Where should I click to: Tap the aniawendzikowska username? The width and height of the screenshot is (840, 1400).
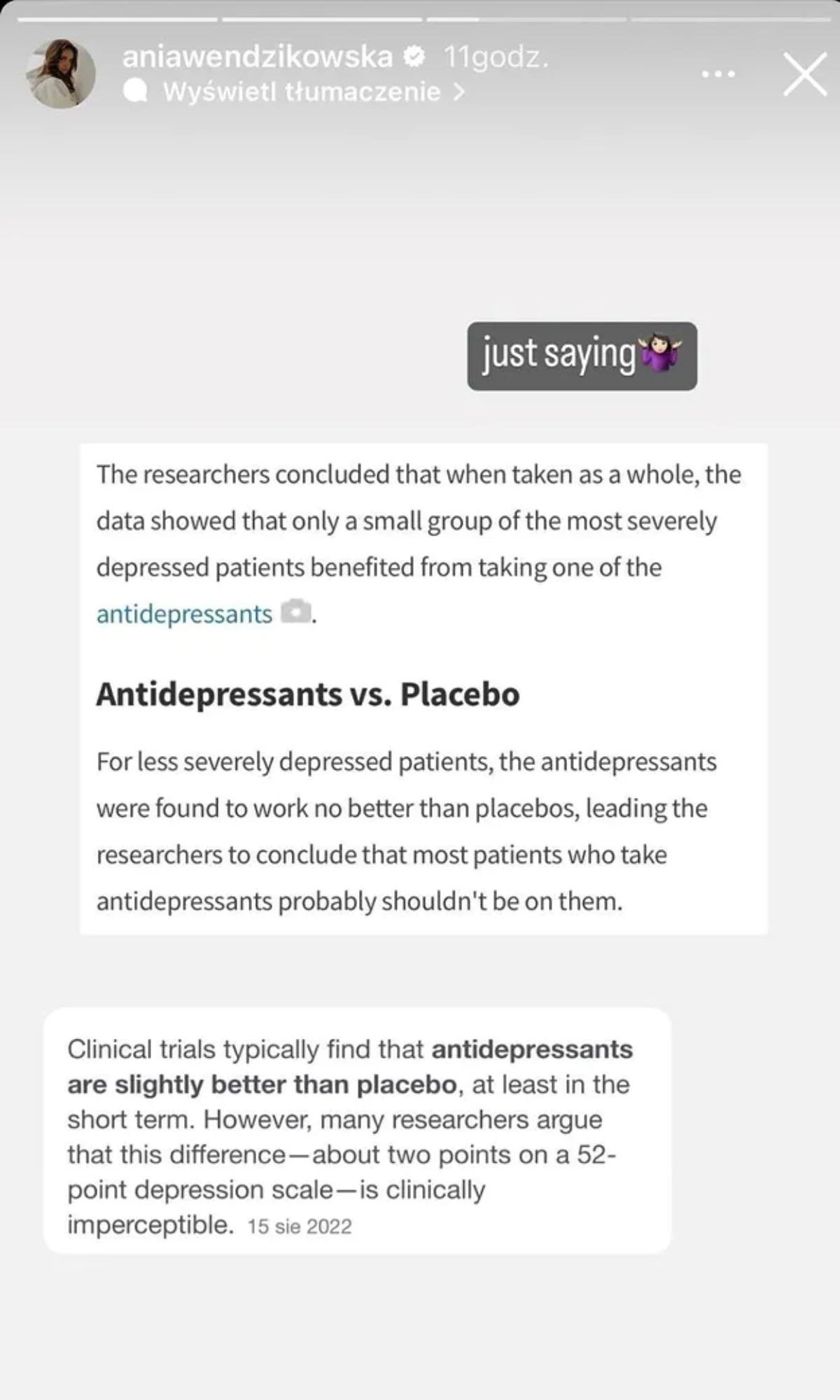click(257, 57)
